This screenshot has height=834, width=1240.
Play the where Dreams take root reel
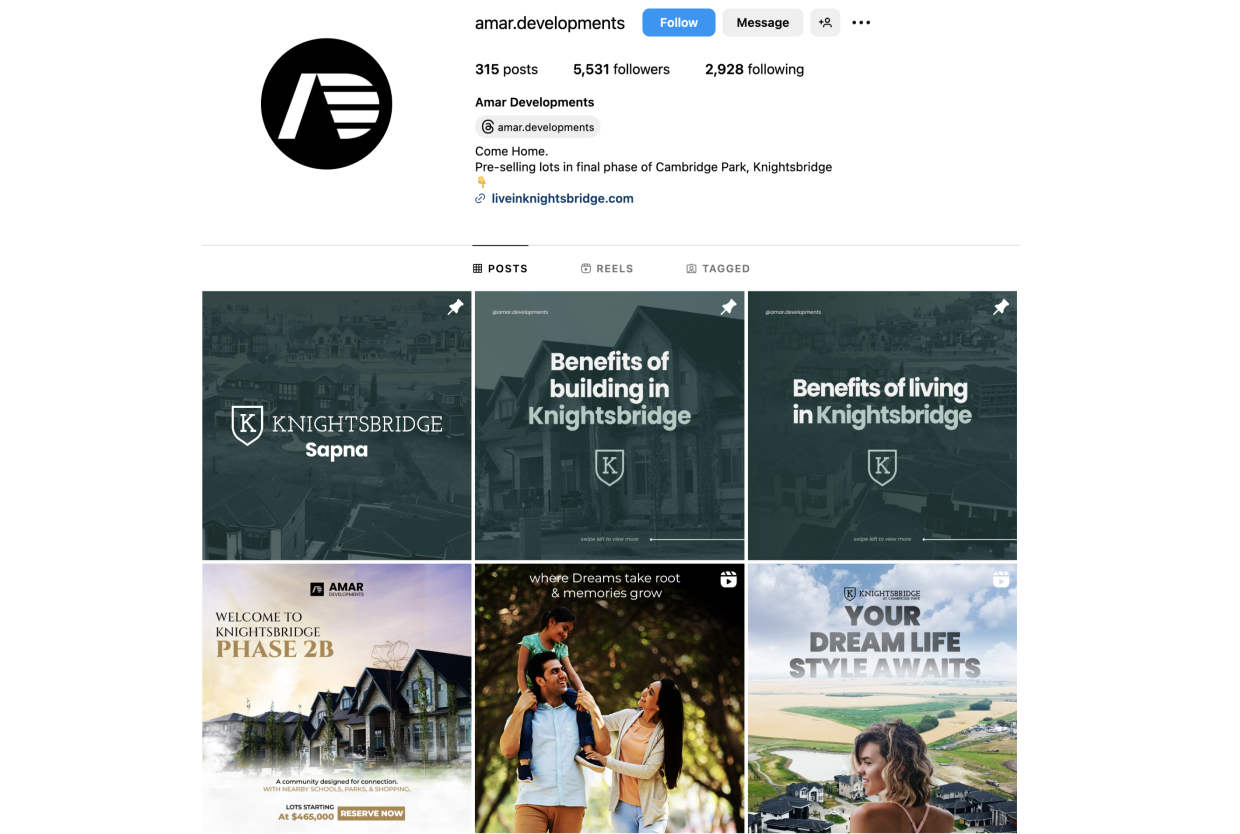(x=609, y=698)
